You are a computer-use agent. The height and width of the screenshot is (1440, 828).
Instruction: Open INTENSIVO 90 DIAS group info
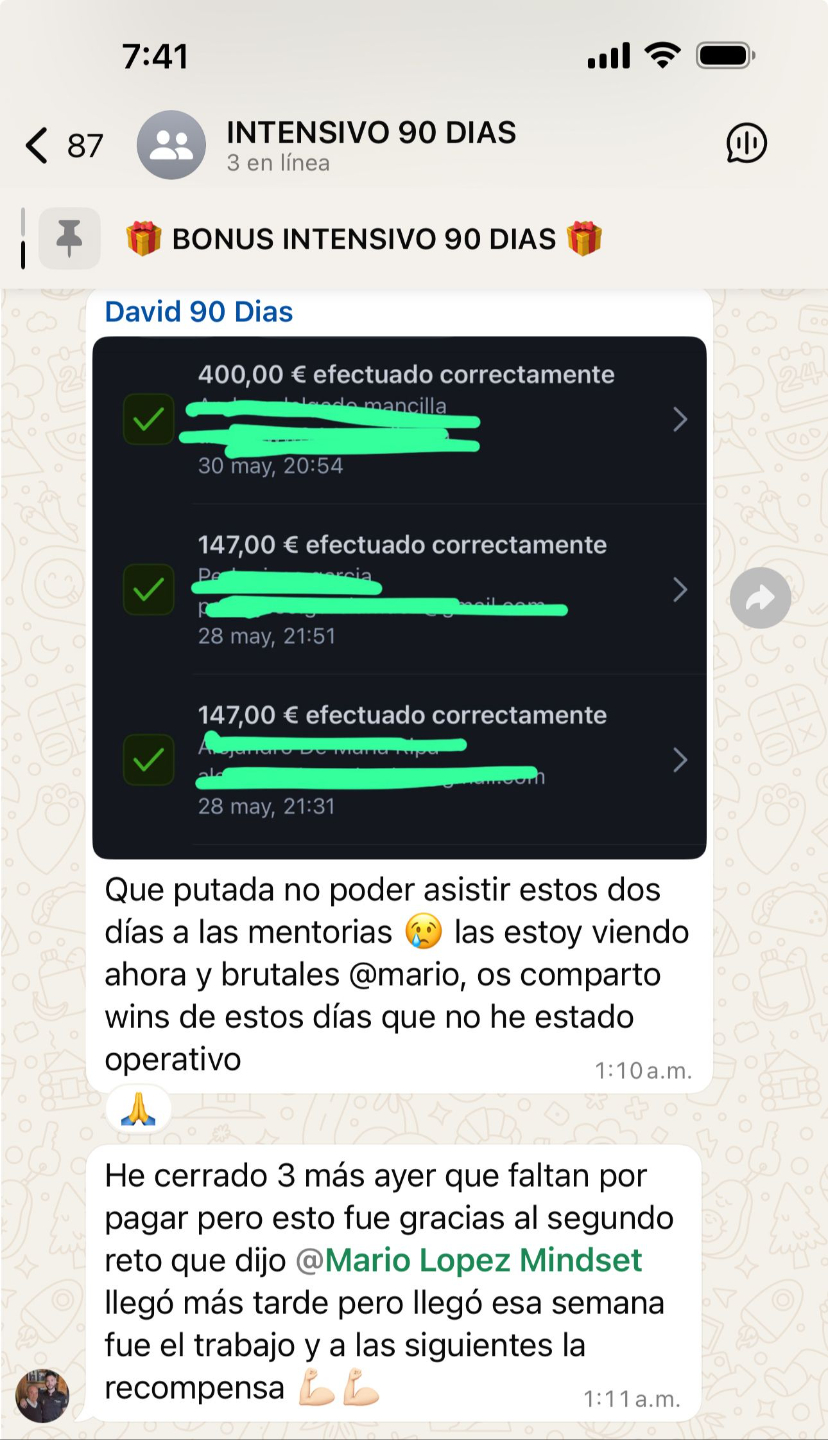coord(371,145)
